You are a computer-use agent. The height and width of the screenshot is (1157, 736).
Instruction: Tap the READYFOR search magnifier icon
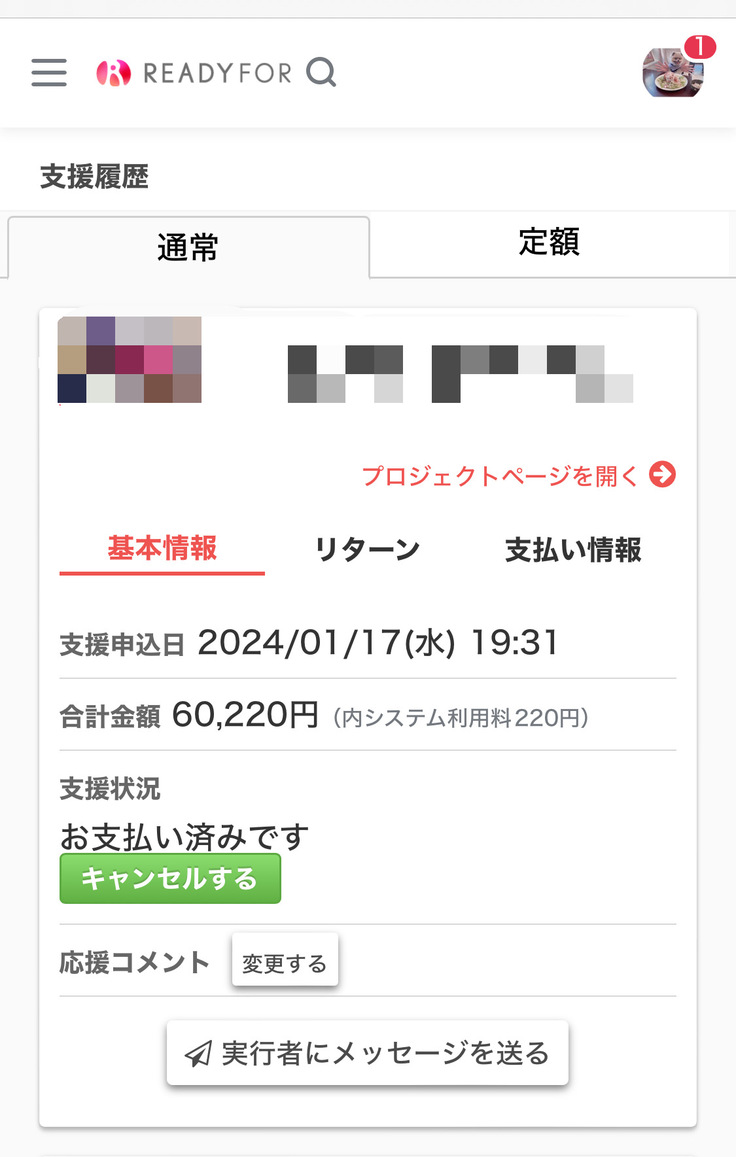[321, 73]
